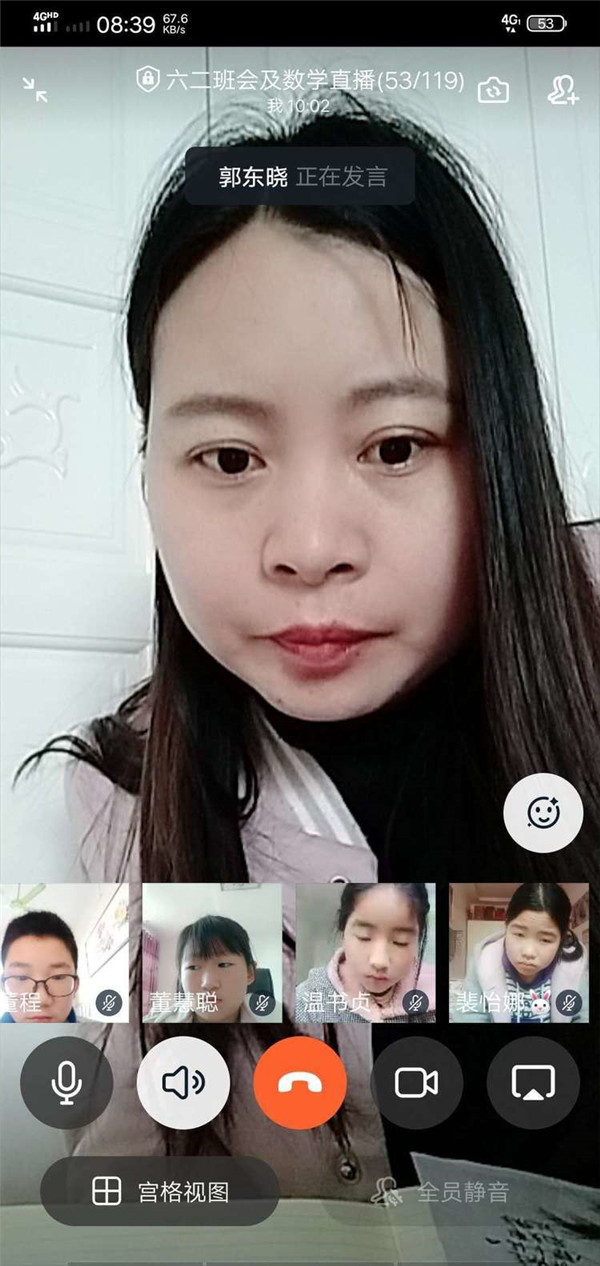Screen dimensions: 600x1266
Task: Toggle the video camera
Action: coord(416,1082)
